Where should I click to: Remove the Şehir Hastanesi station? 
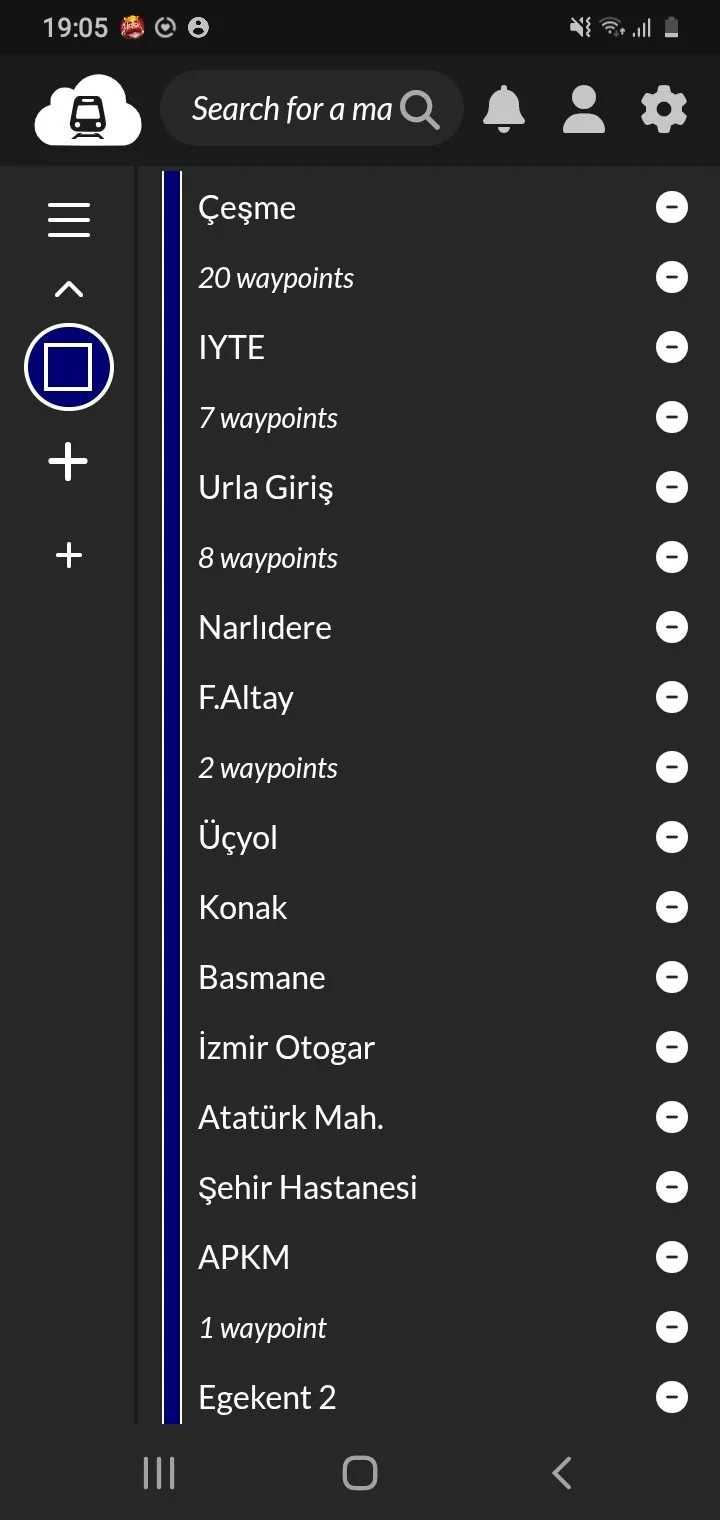pos(671,1187)
